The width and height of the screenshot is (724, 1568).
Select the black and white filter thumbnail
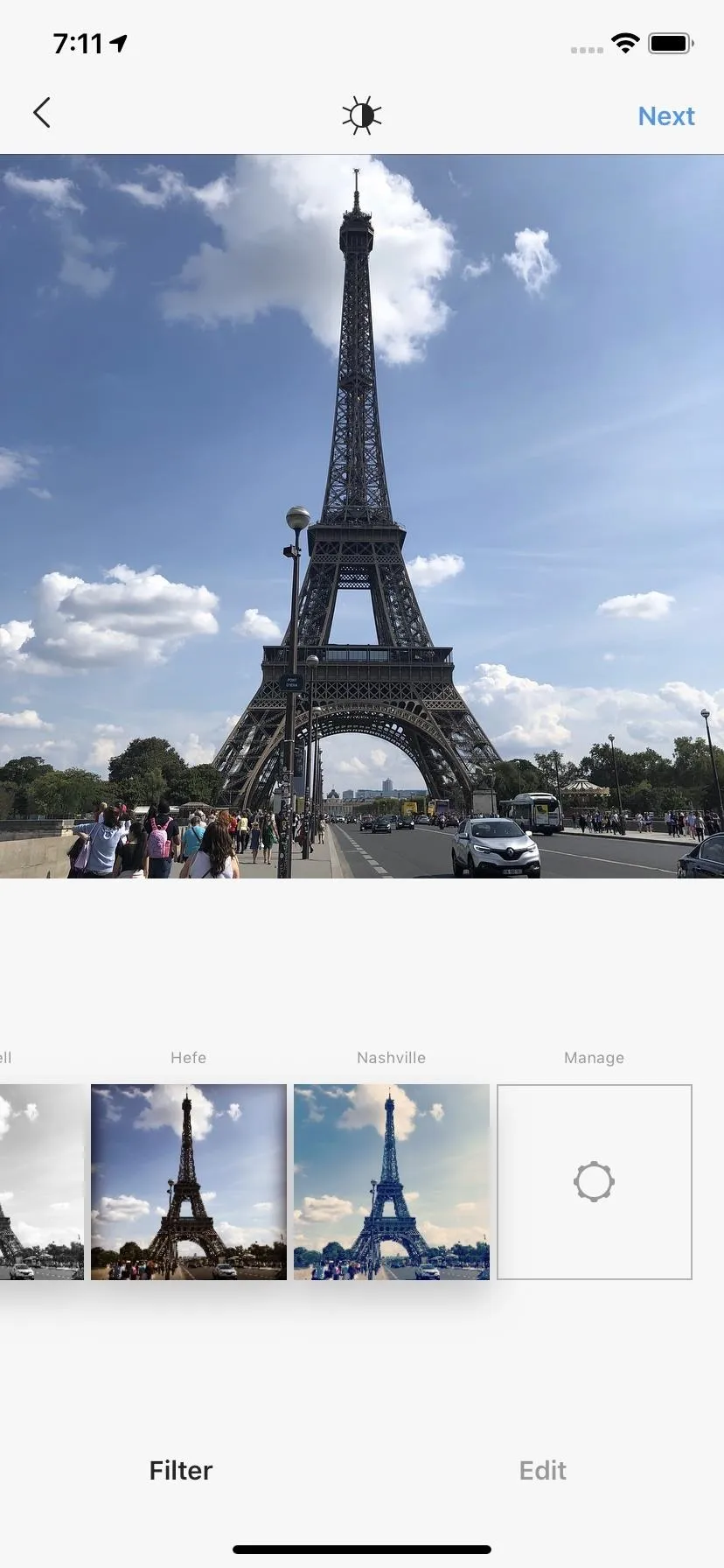point(42,1182)
